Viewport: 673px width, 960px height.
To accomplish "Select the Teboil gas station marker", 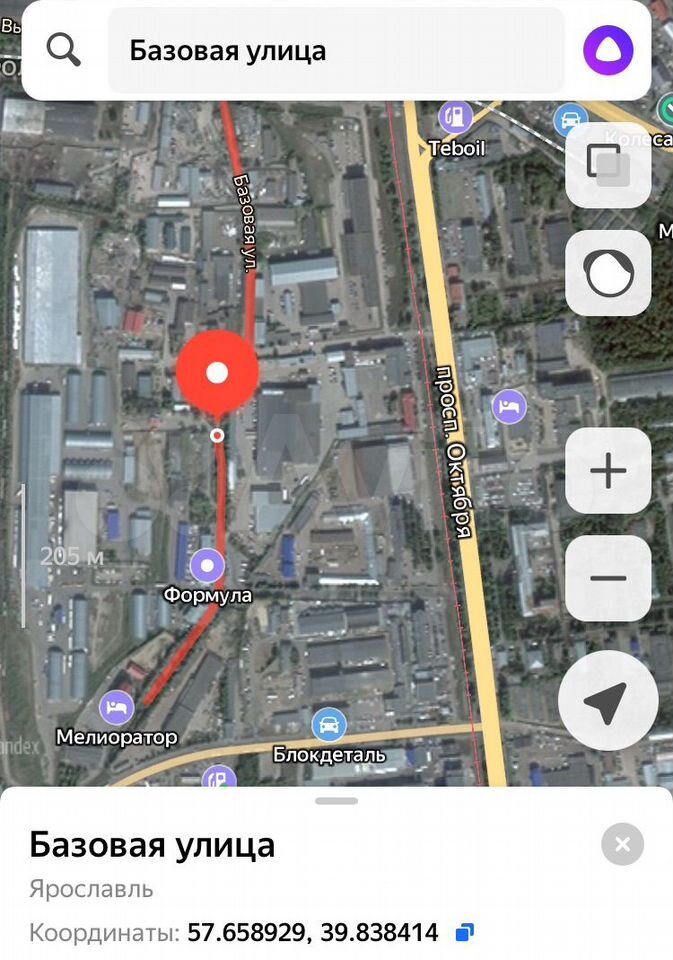I will 456,117.
